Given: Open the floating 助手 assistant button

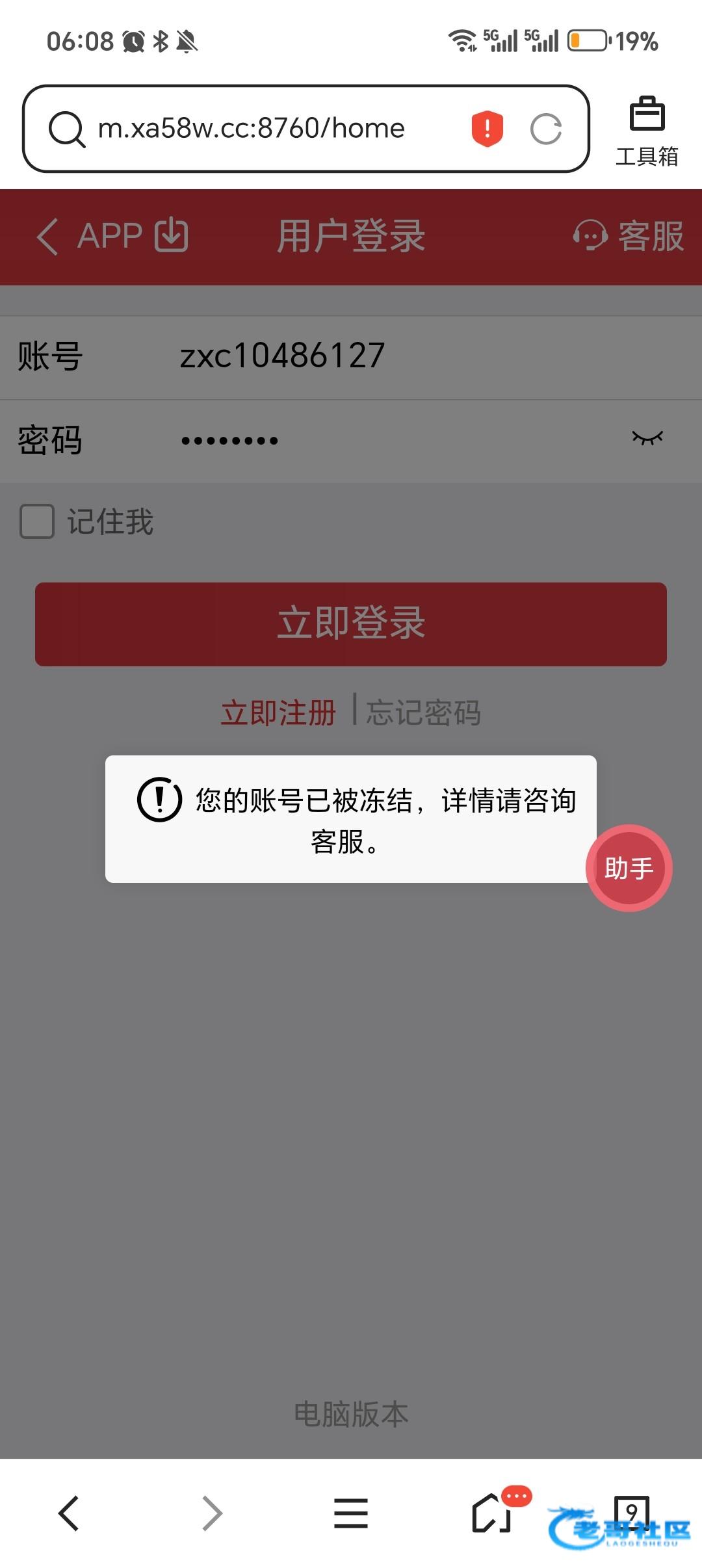Looking at the screenshot, I should [629, 868].
